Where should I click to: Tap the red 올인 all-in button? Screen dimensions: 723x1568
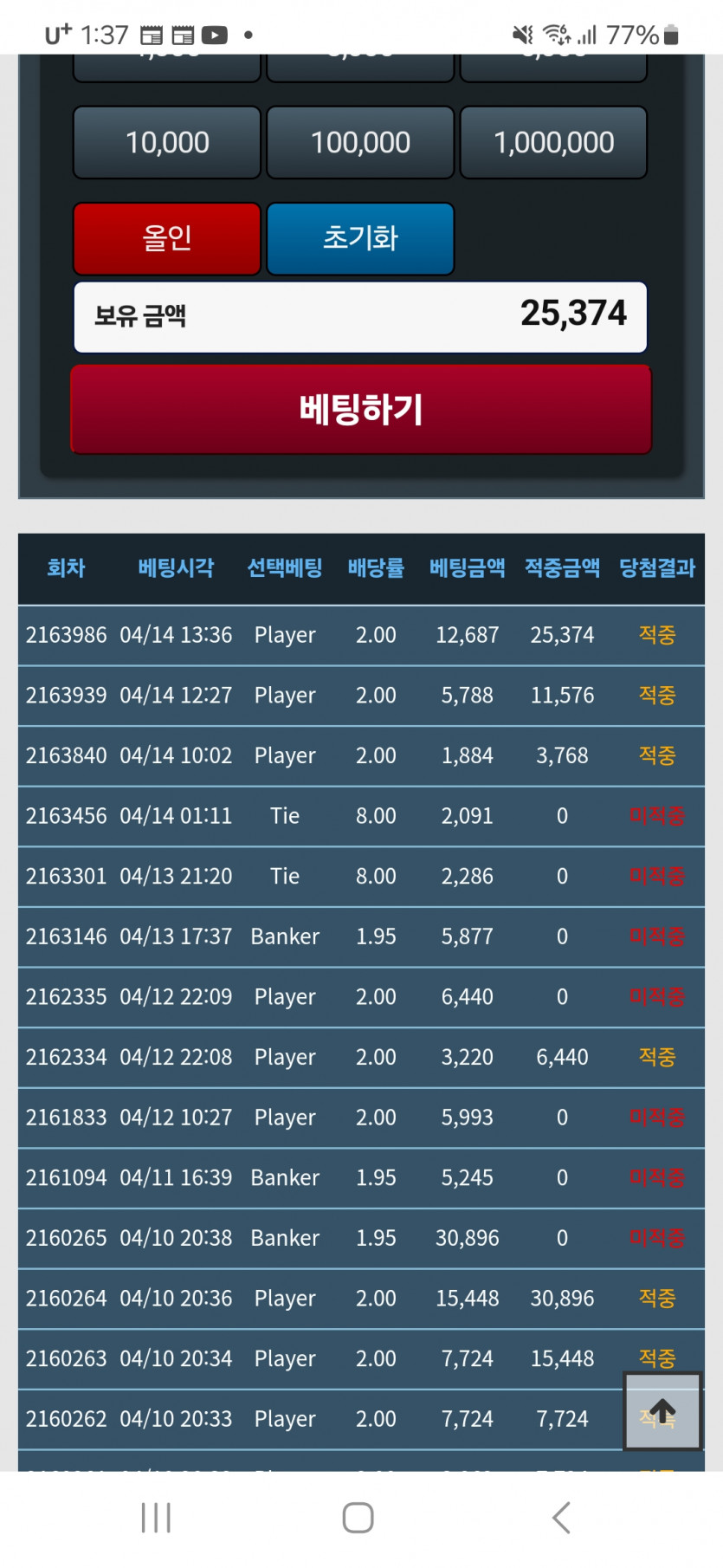pyautogui.click(x=167, y=238)
